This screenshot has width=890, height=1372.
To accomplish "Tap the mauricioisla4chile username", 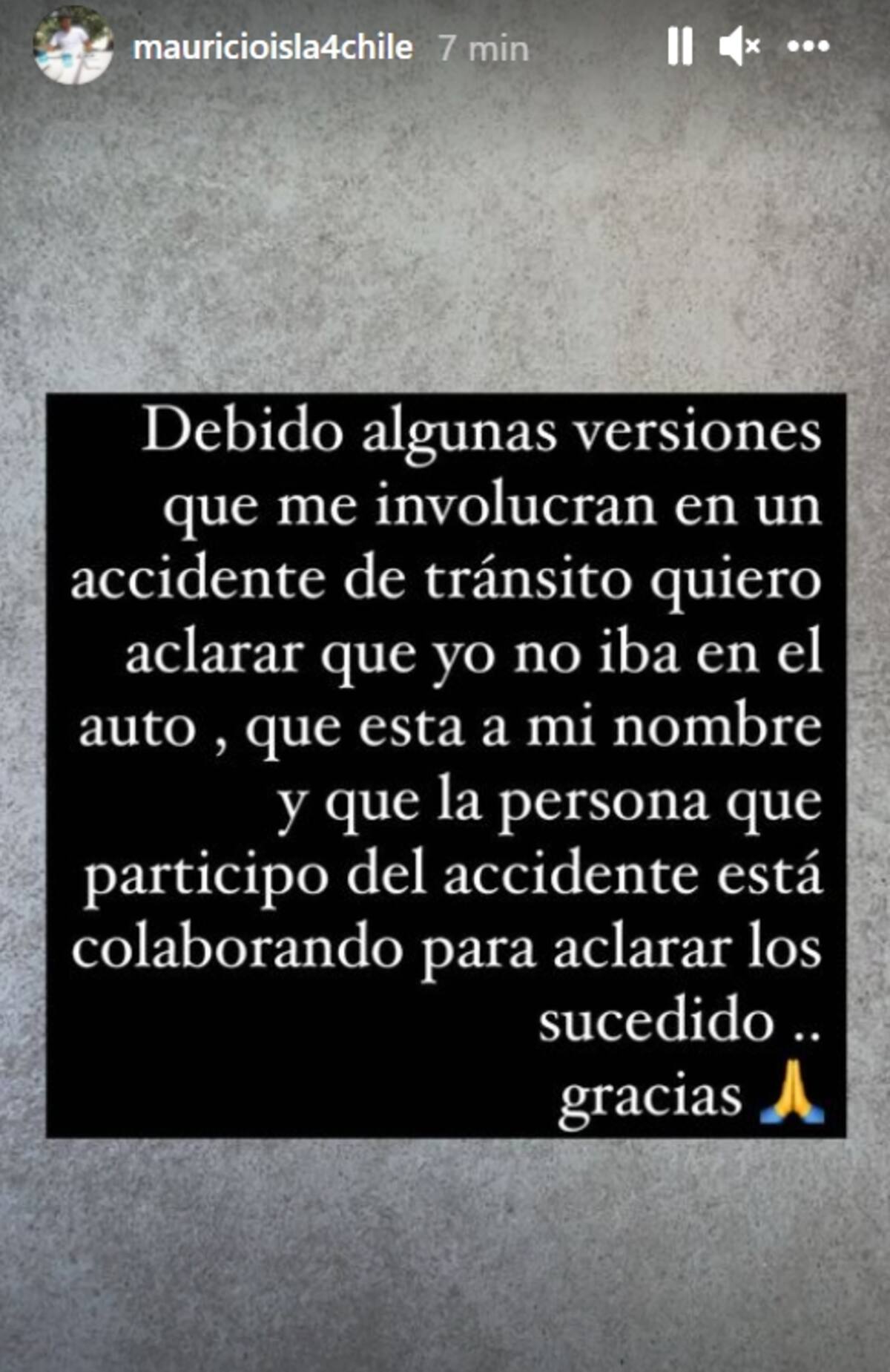I will click(272, 48).
